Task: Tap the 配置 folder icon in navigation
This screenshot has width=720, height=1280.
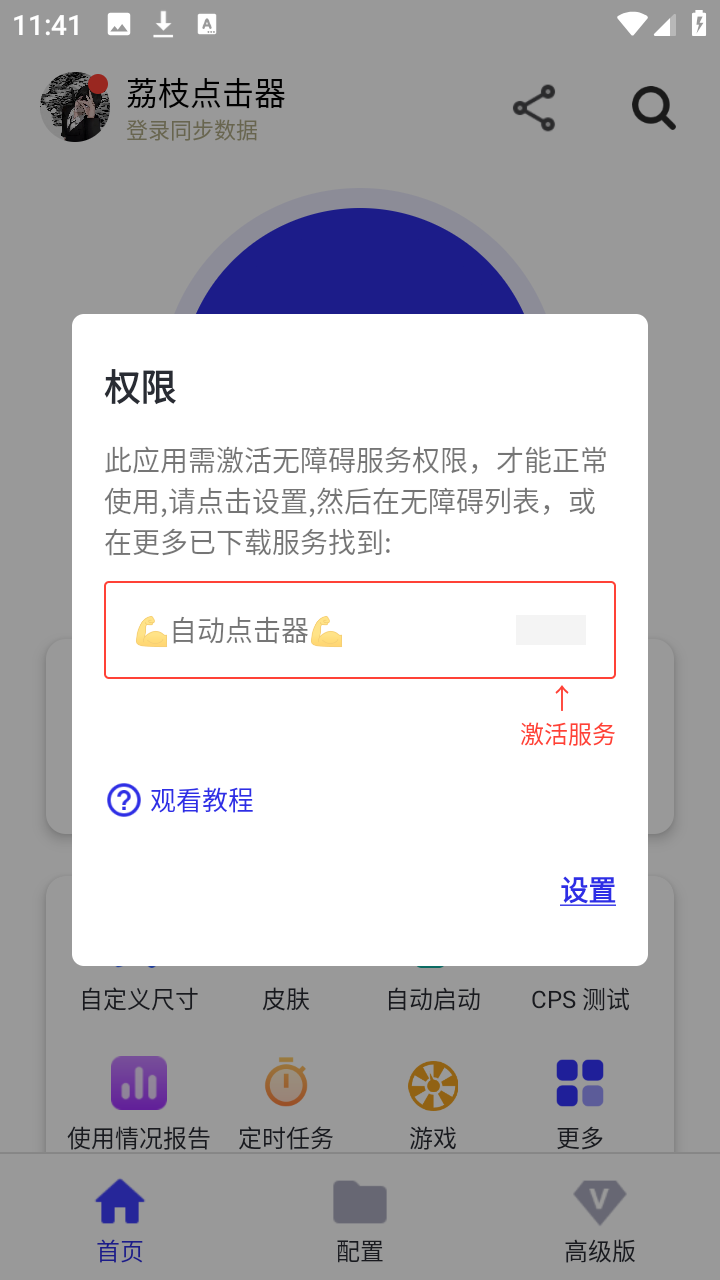Action: (359, 1202)
